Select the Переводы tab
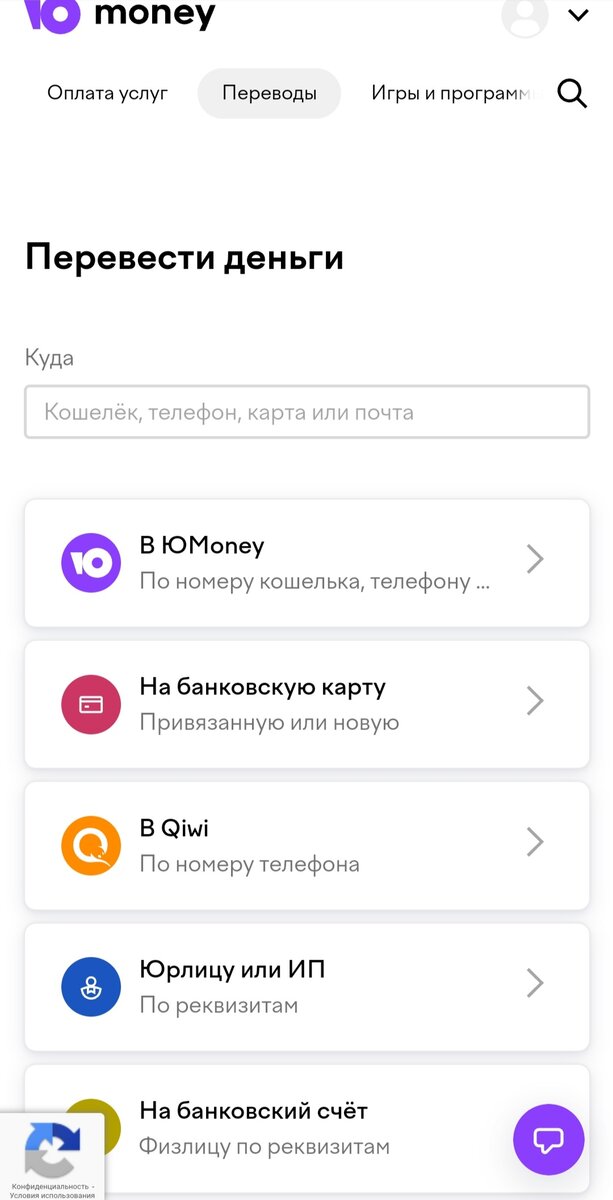This screenshot has height=1200, width=613. (269, 94)
